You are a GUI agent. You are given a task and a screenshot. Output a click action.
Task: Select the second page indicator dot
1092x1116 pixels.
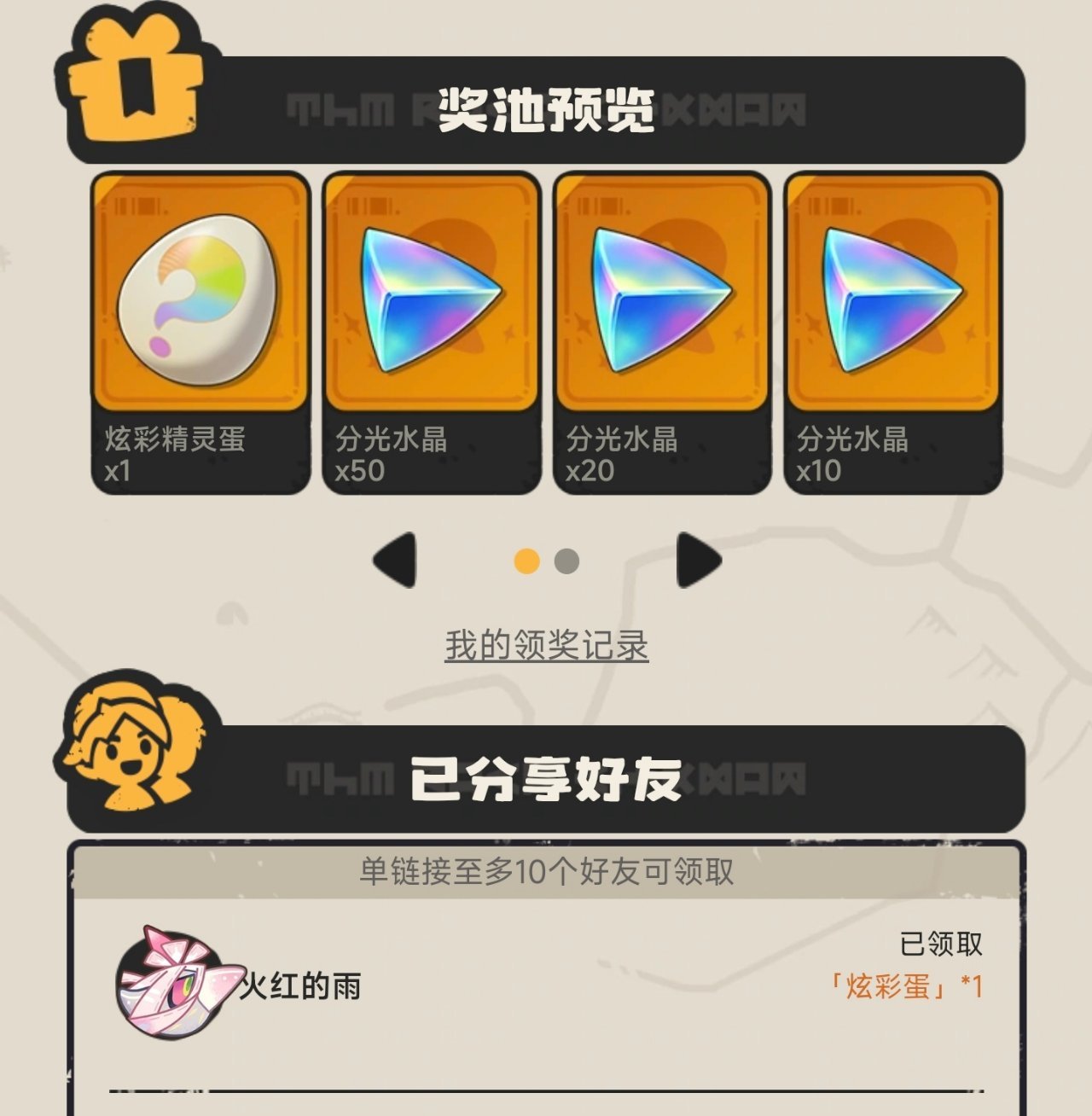(566, 561)
